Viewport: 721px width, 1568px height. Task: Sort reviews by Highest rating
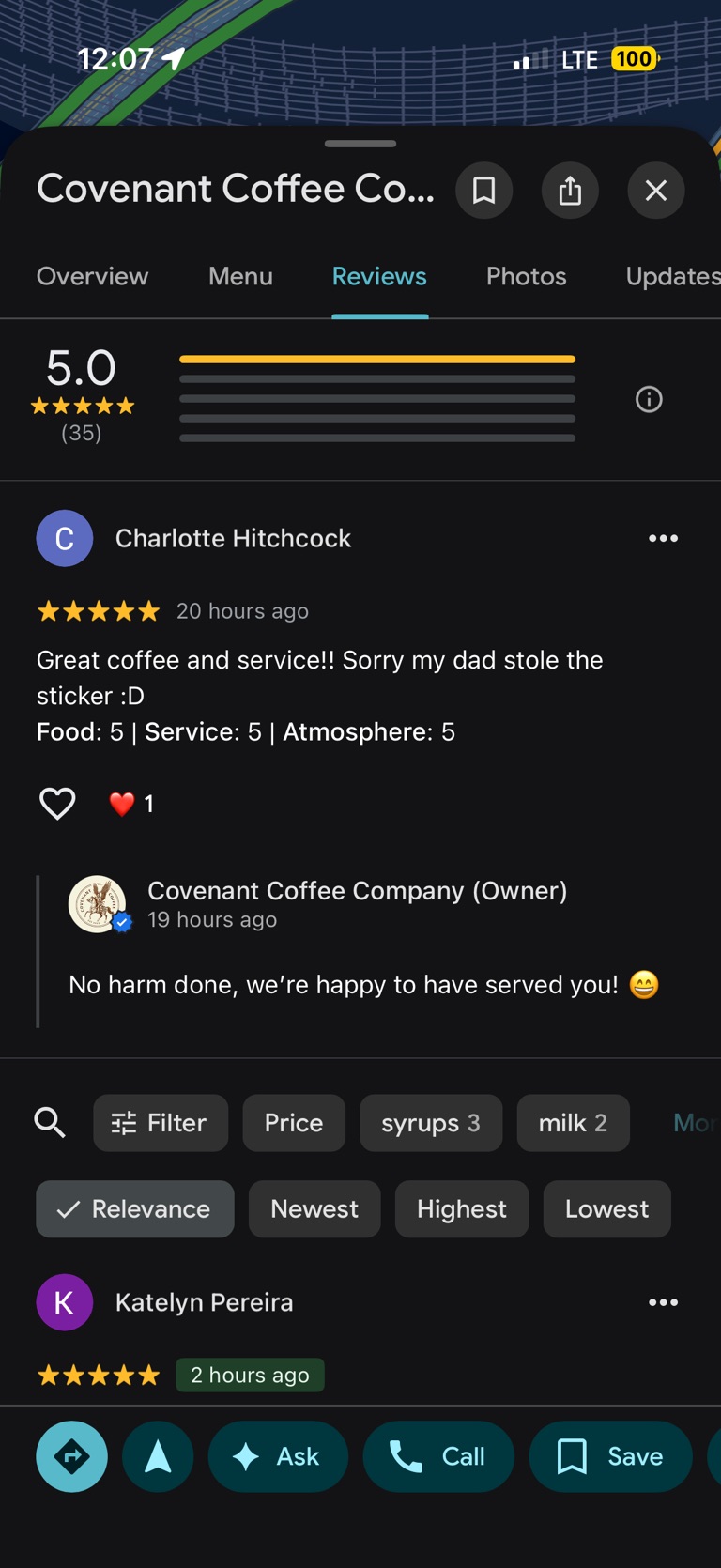coord(461,1209)
